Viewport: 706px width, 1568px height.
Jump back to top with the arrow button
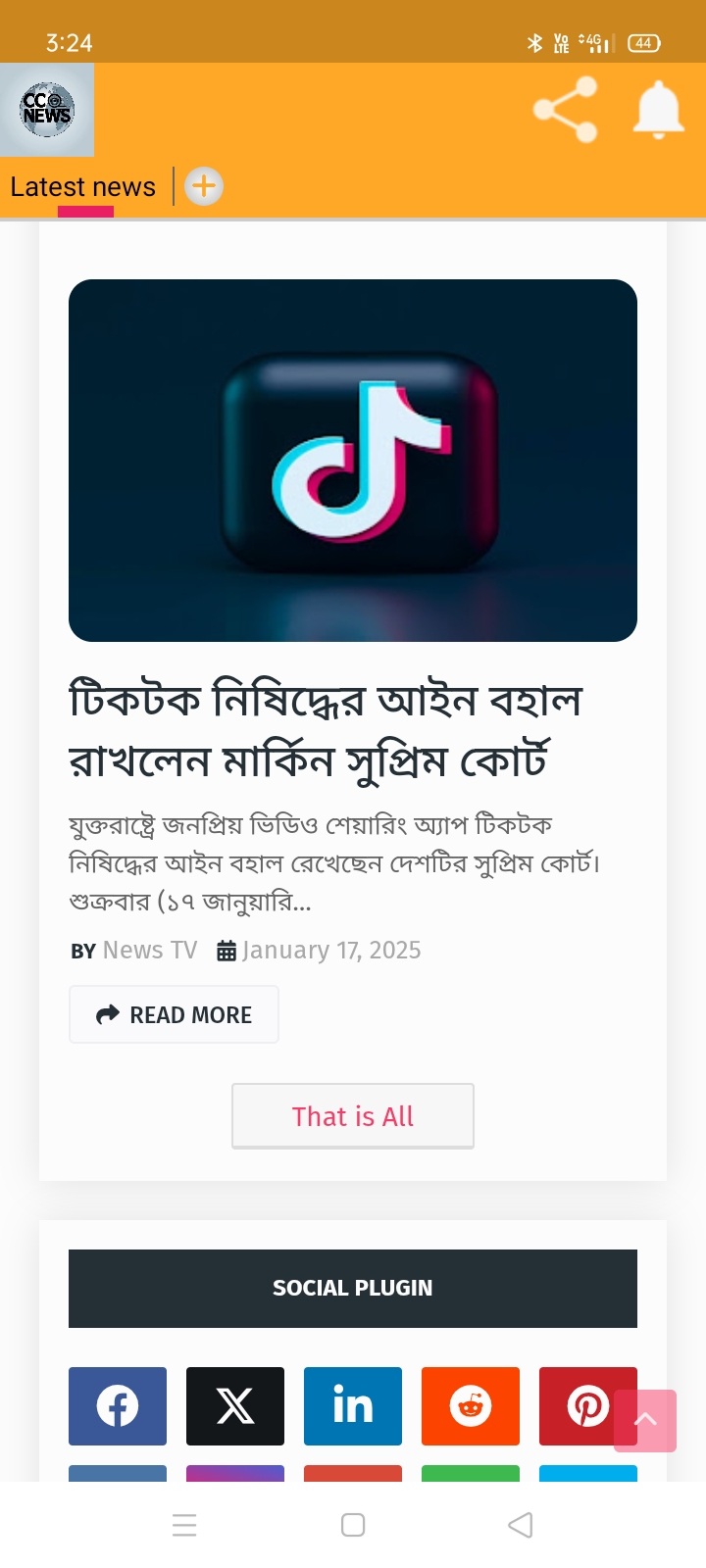click(x=645, y=1420)
